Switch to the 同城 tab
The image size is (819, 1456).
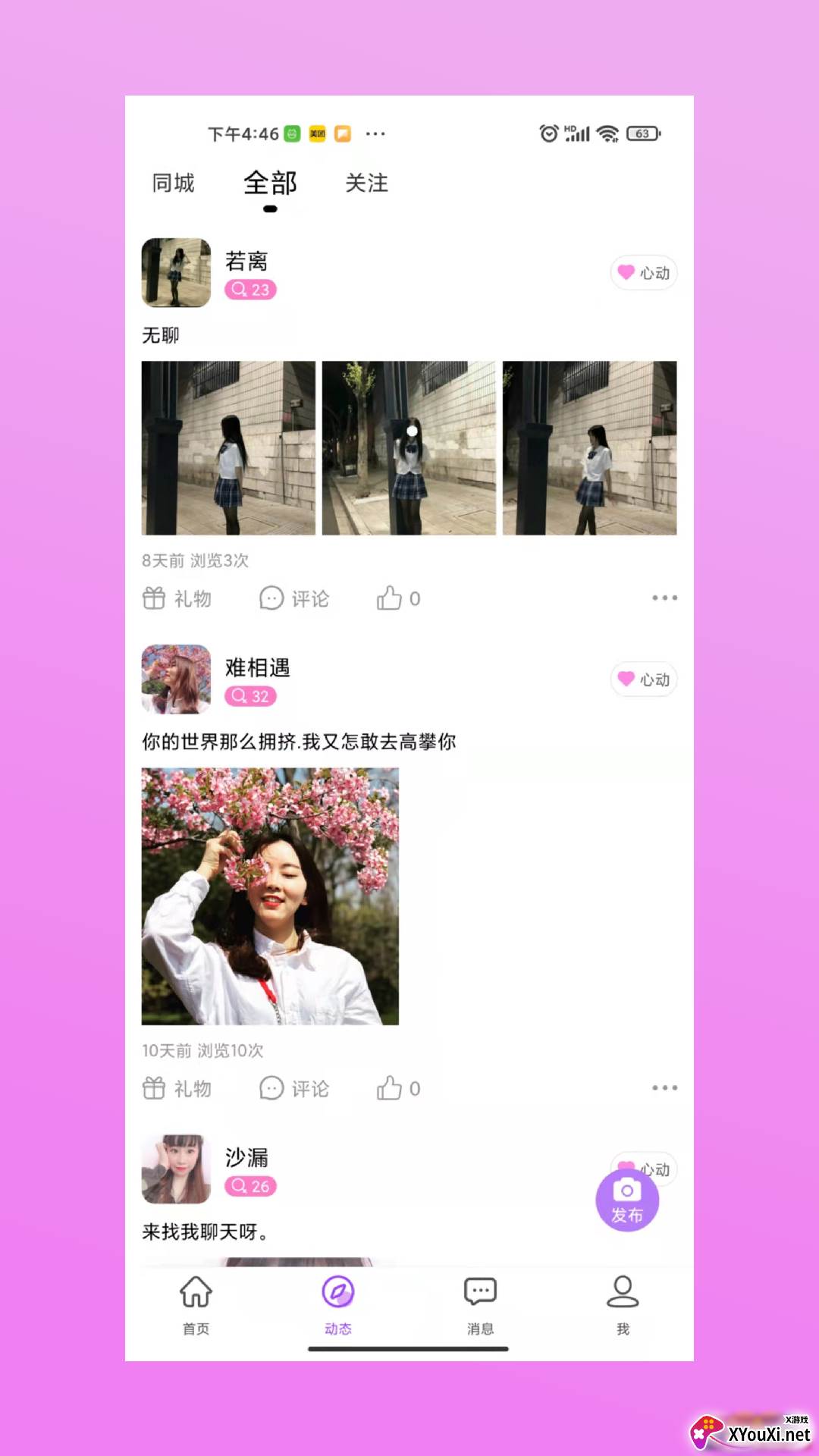[173, 183]
